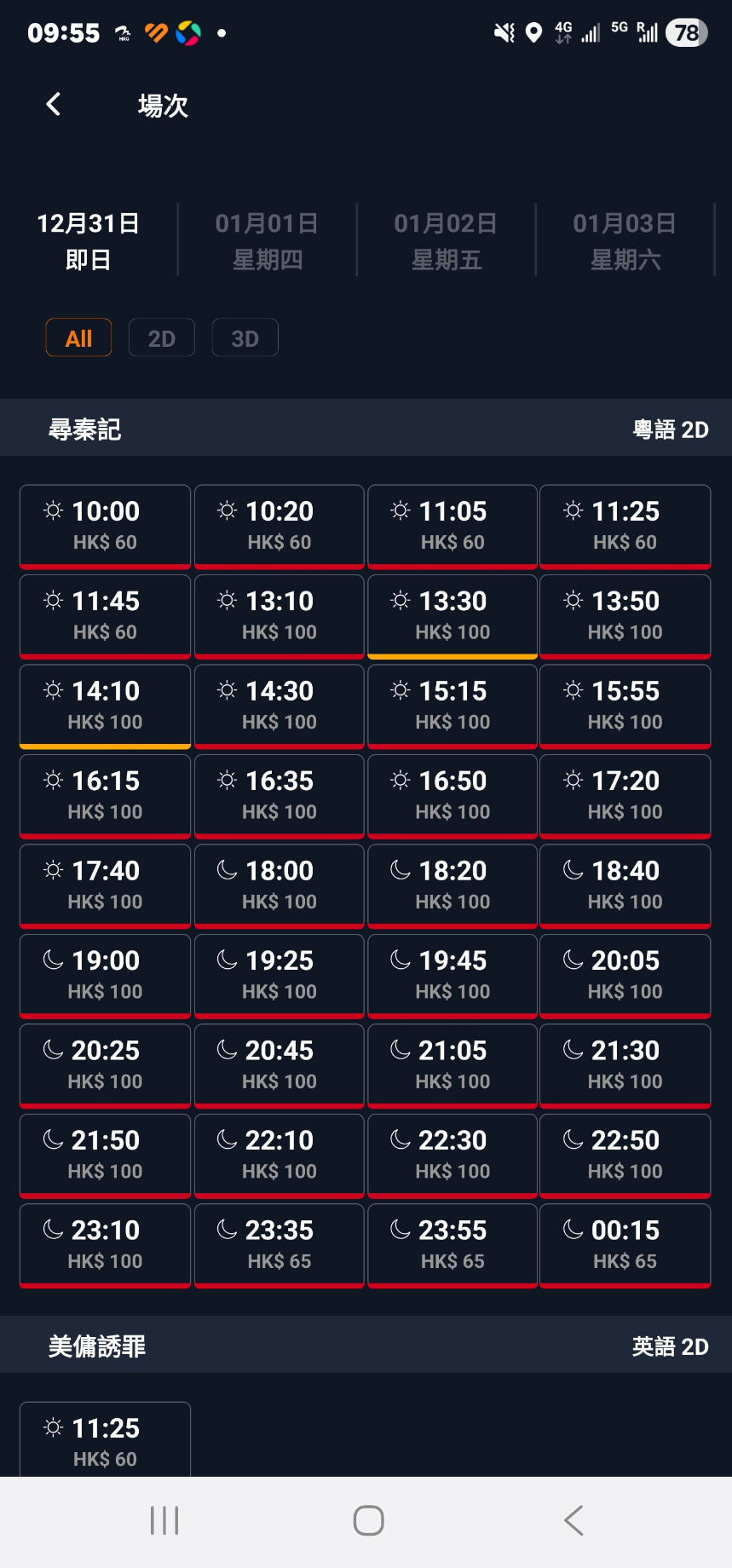Open the recent apps view
This screenshot has height=1568, width=732.
tap(164, 1520)
